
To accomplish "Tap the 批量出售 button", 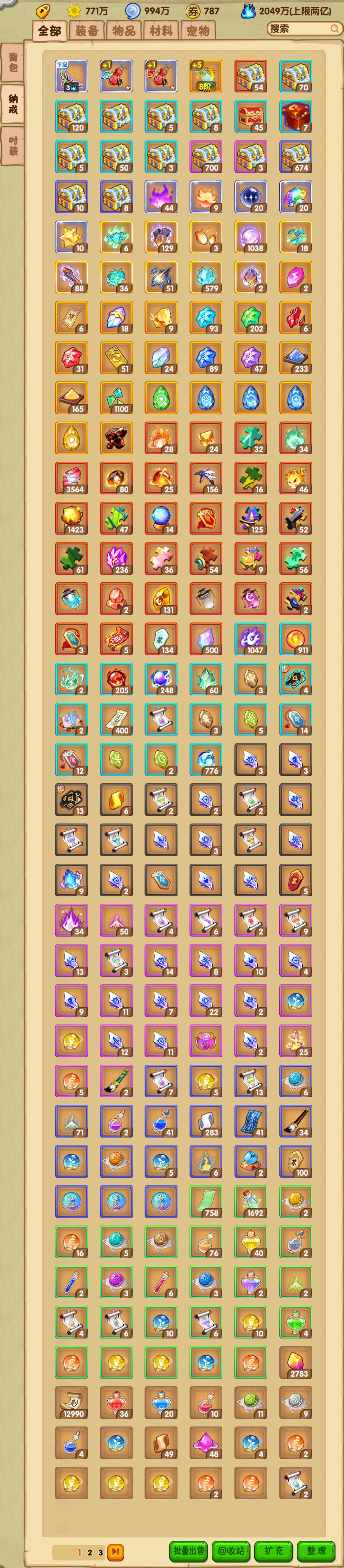I will point(189,1550).
